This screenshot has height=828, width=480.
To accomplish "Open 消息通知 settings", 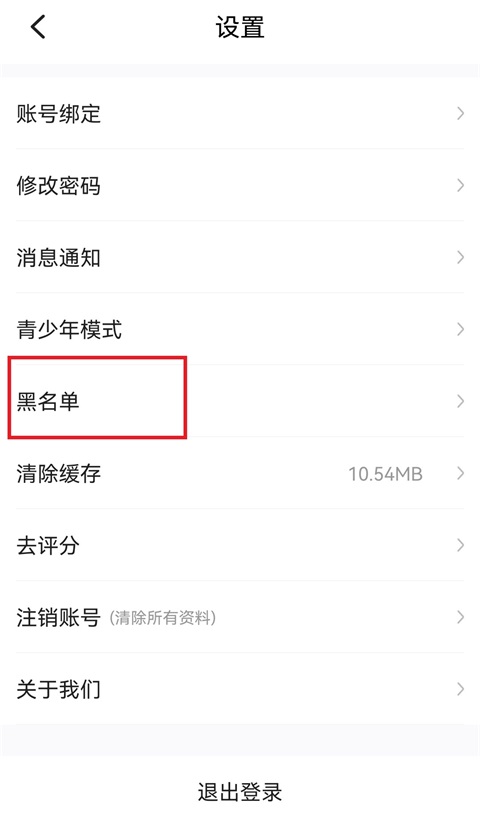I will point(240,257).
